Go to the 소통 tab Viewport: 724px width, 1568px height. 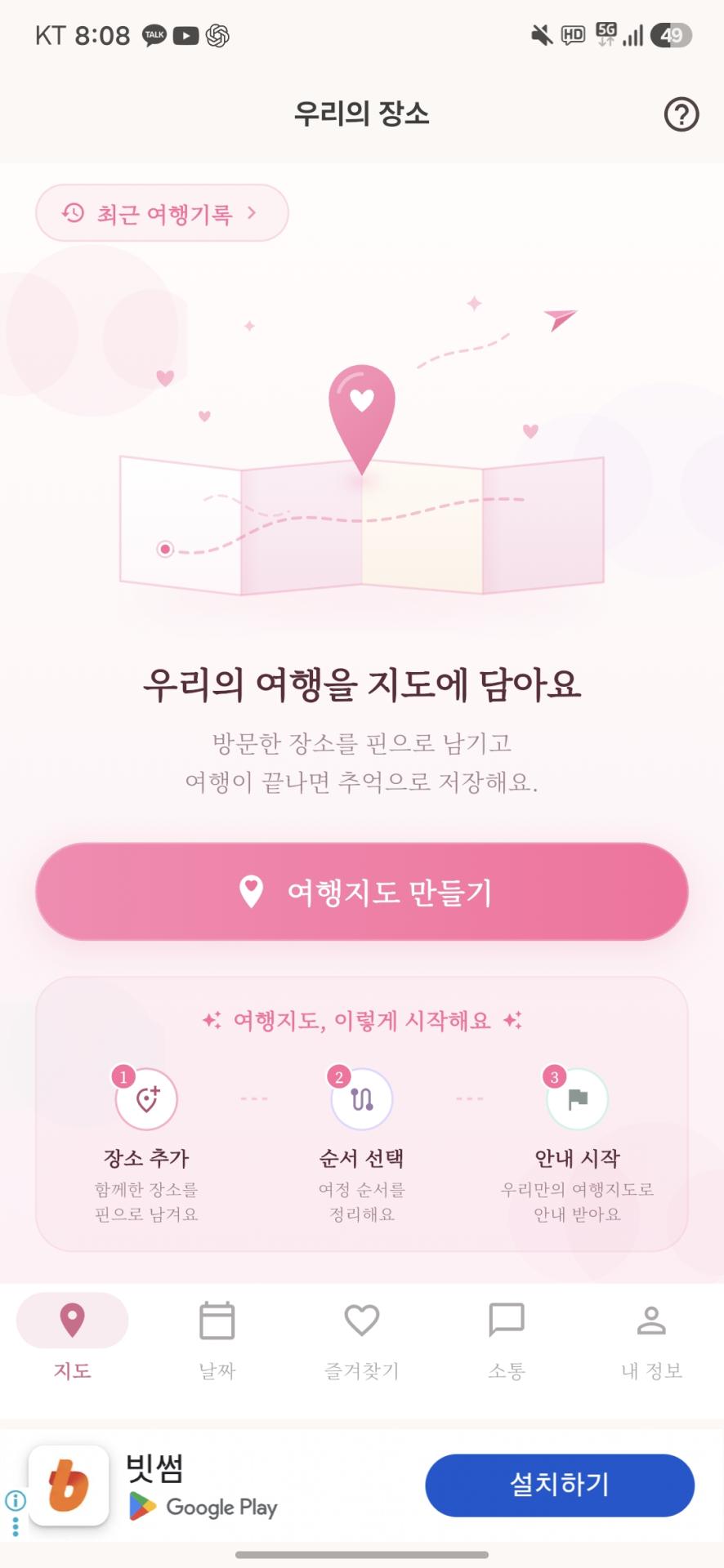[x=507, y=1339]
